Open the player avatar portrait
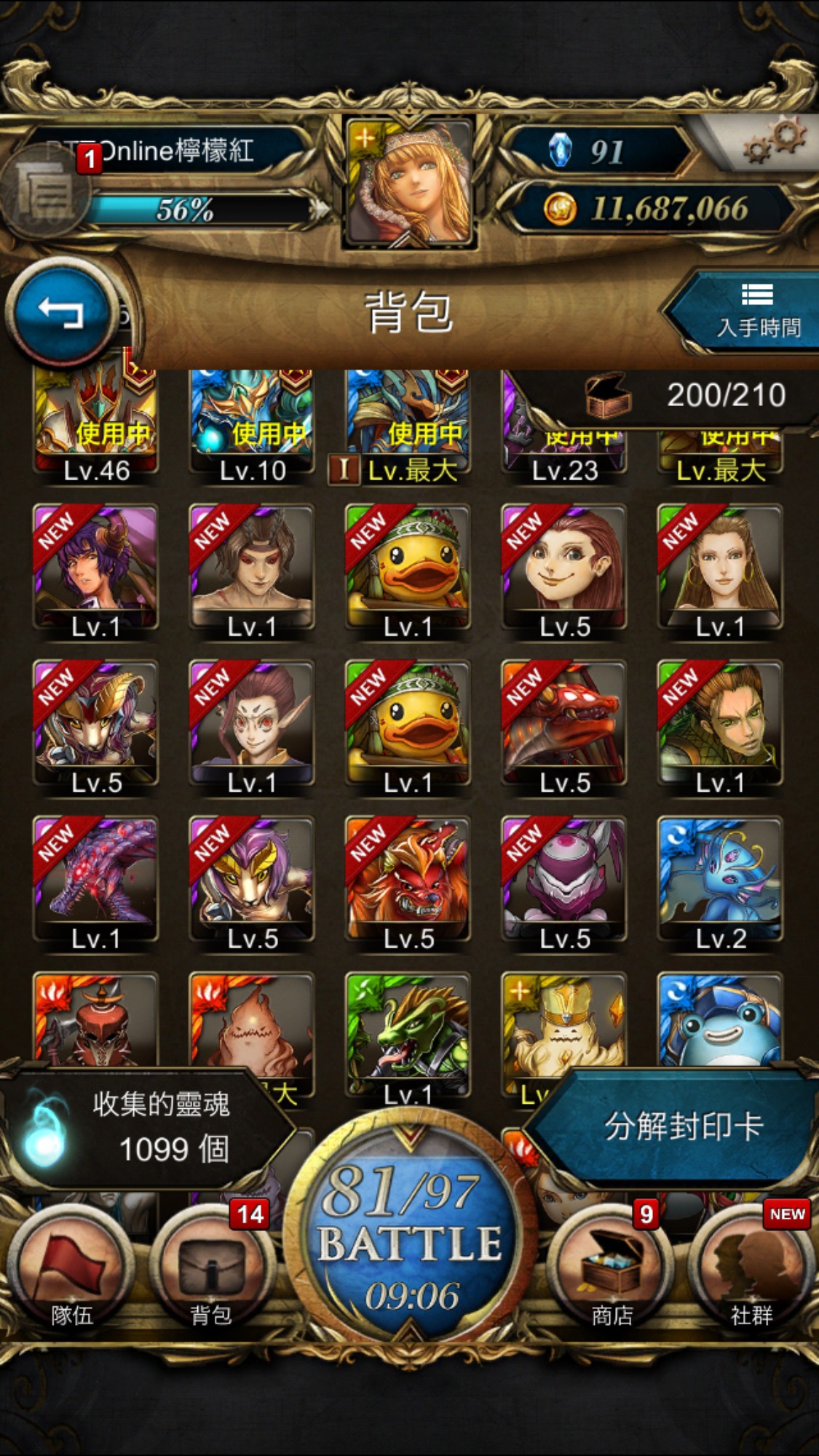 coord(410,183)
